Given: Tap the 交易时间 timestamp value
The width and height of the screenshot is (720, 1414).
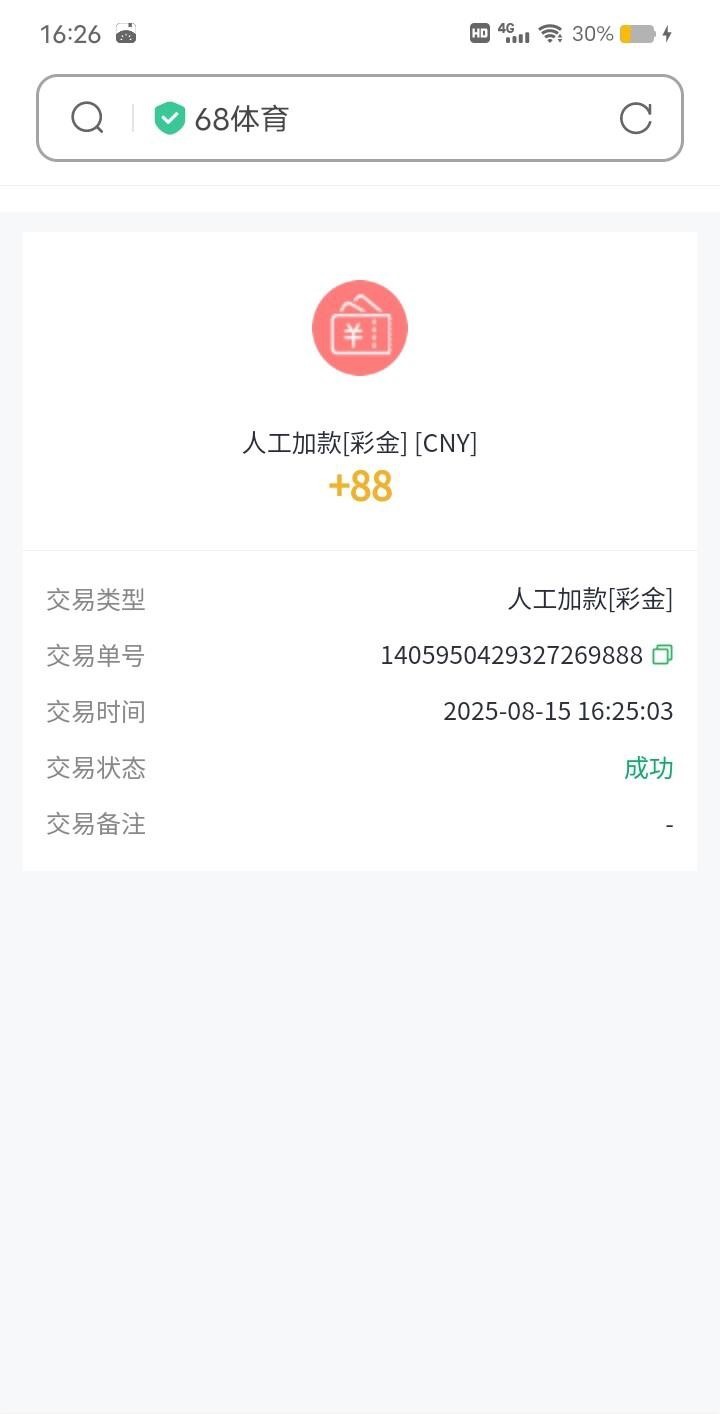Looking at the screenshot, I should coord(558,711).
